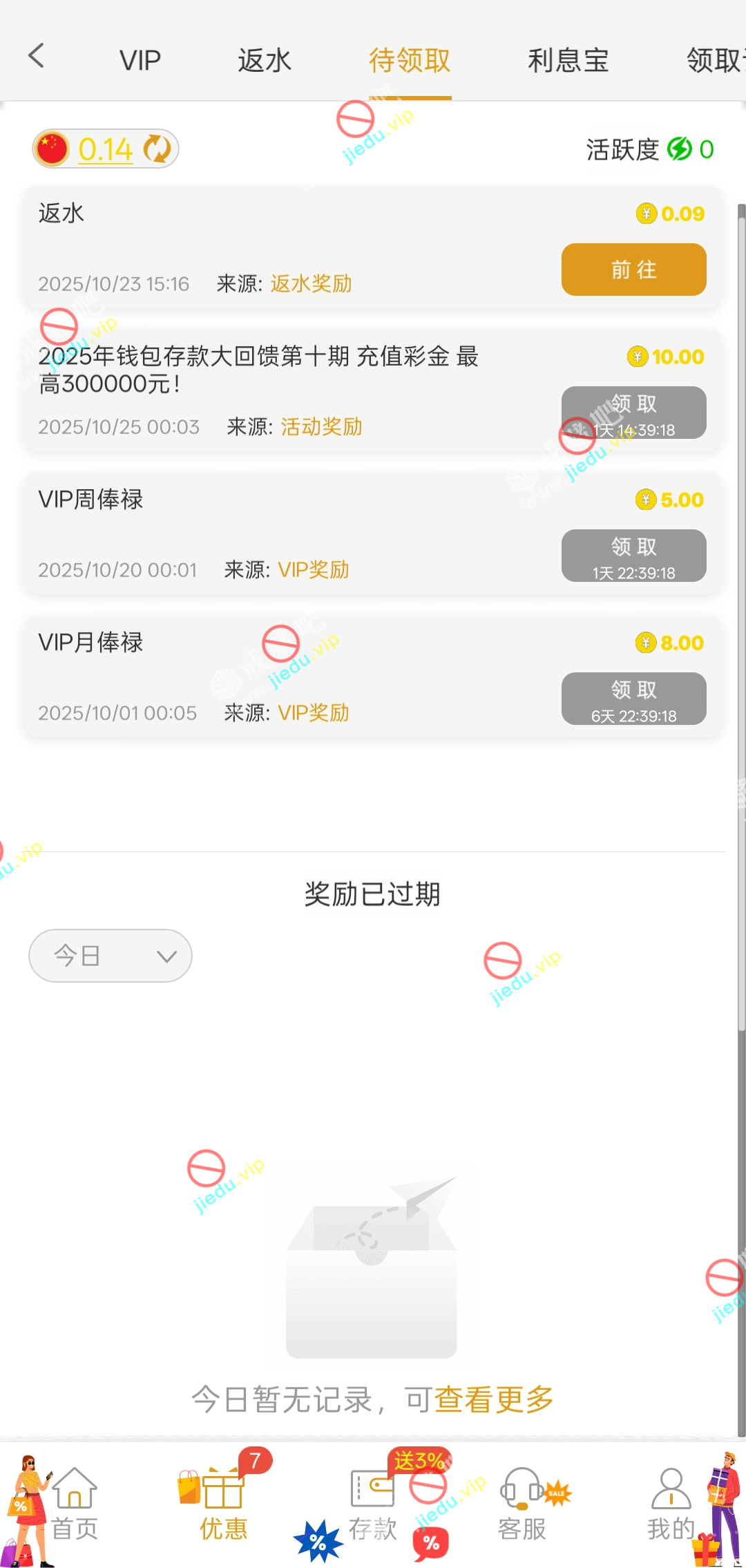Screen dimensions: 746x1568
Task: Select the partially visible 领取 tab
Action: pos(715,61)
